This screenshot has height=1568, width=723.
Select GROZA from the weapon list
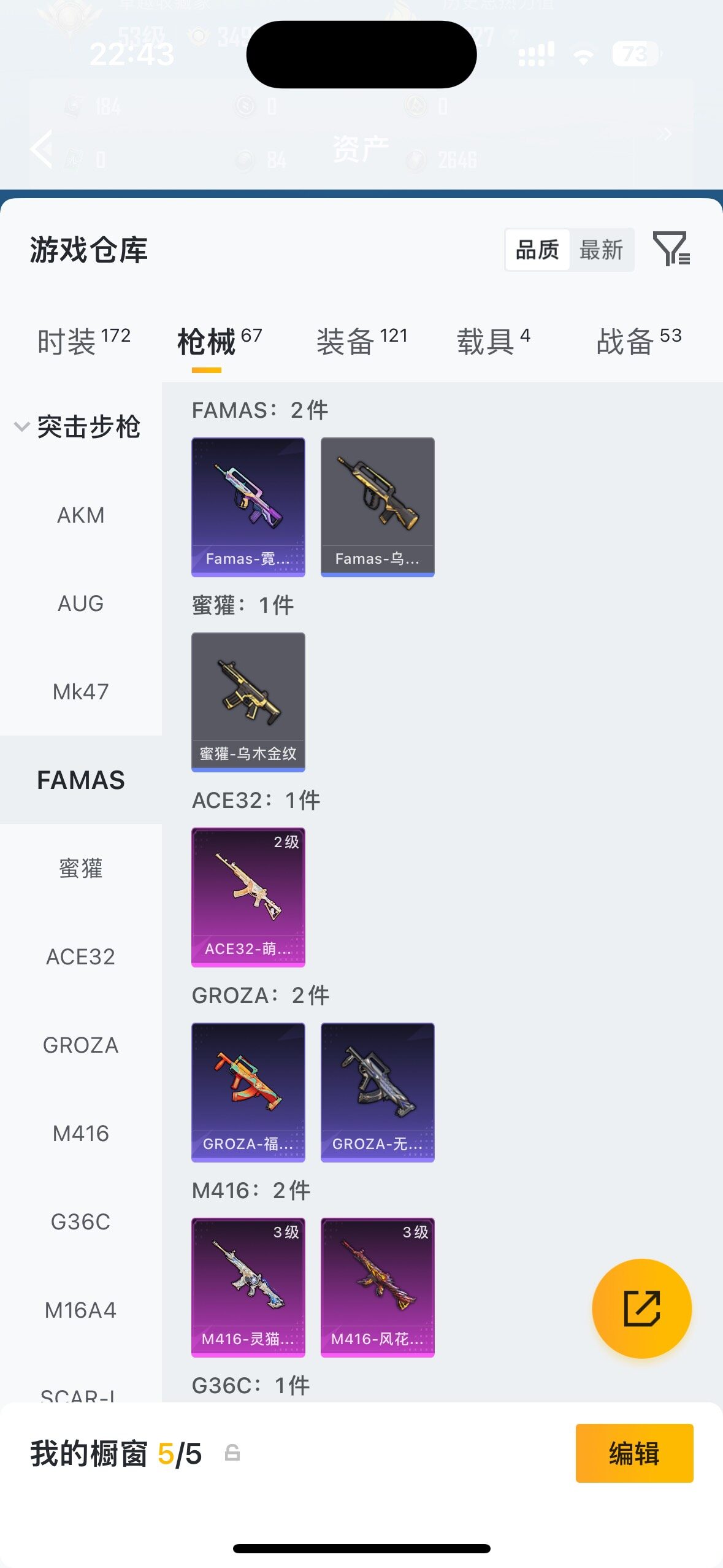(x=80, y=1045)
